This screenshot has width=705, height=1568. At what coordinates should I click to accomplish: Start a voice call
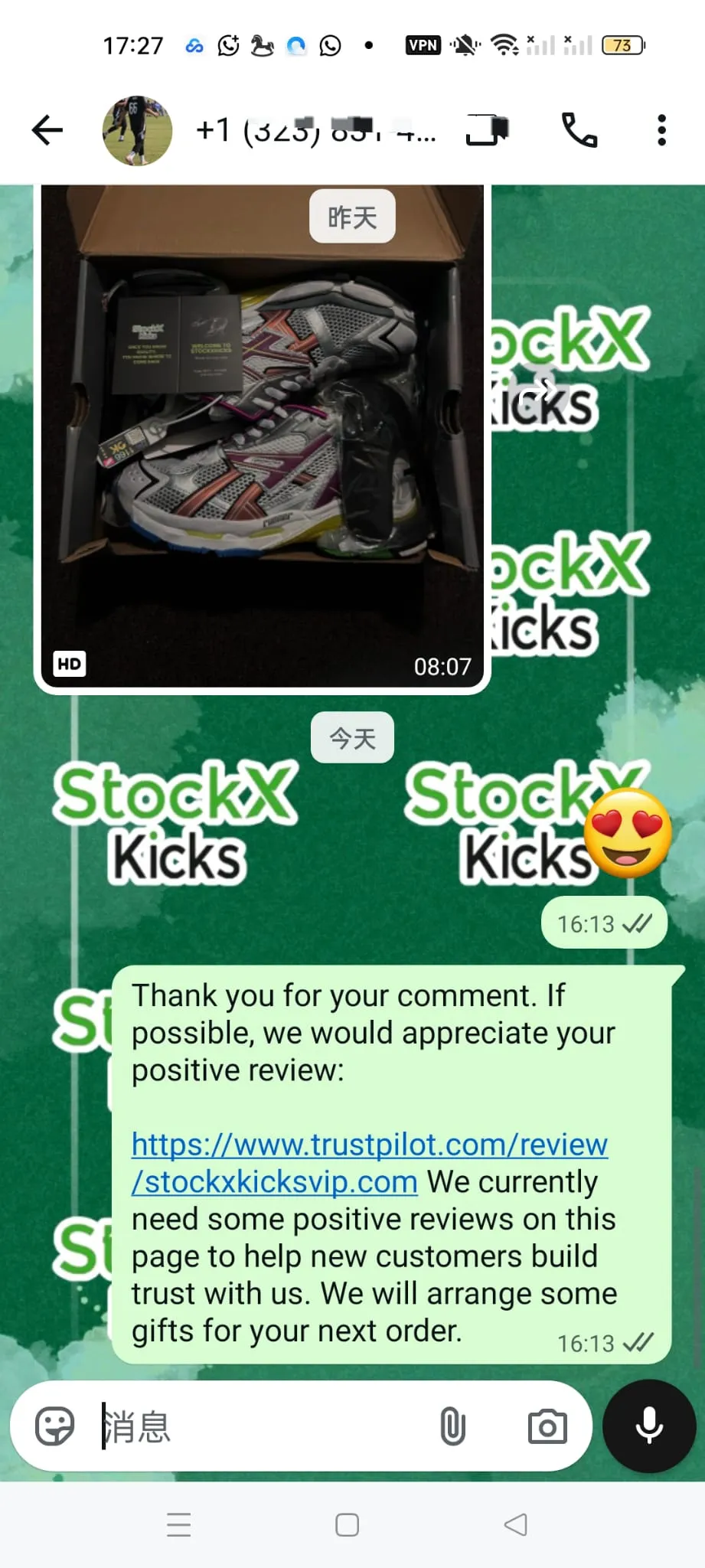pyautogui.click(x=579, y=130)
